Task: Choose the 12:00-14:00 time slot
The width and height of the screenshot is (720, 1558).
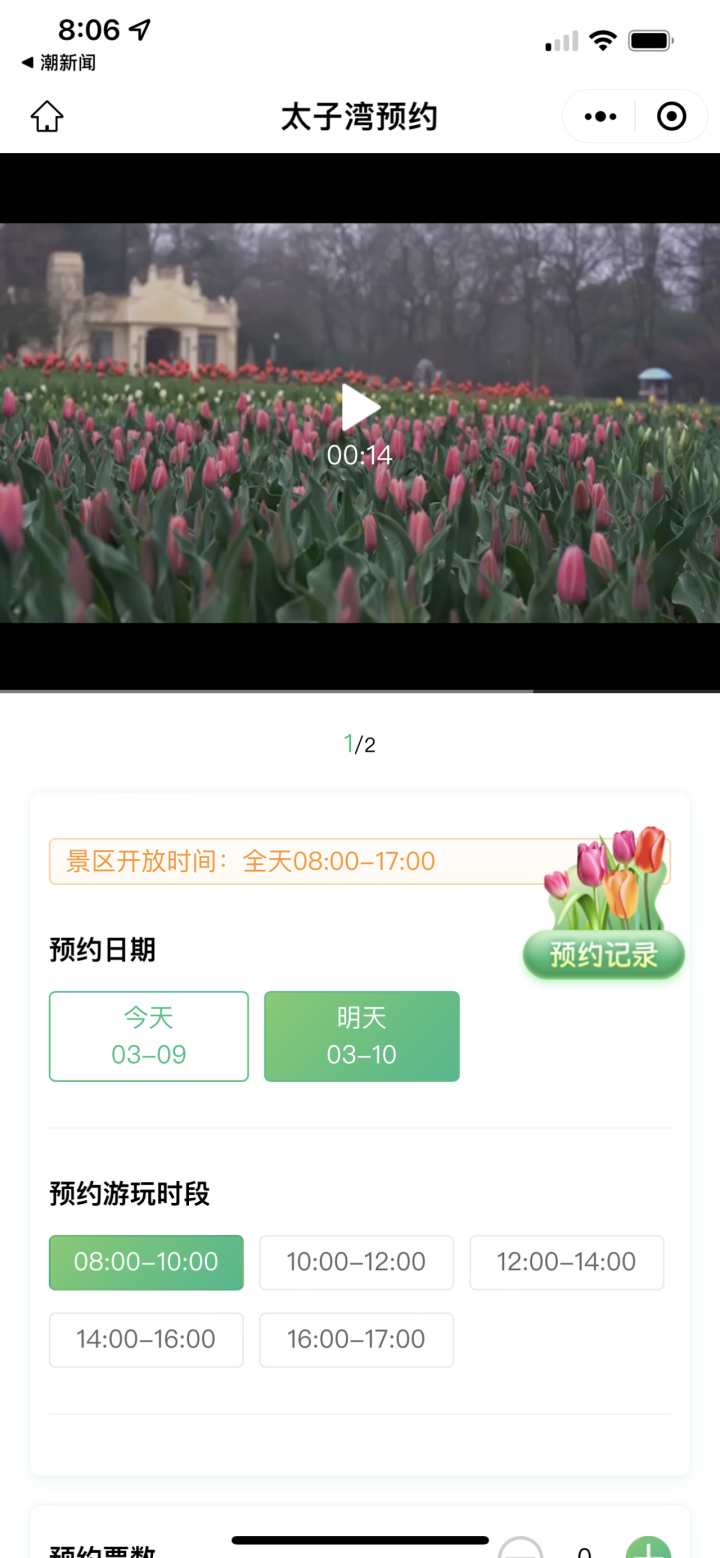Action: tap(566, 1262)
